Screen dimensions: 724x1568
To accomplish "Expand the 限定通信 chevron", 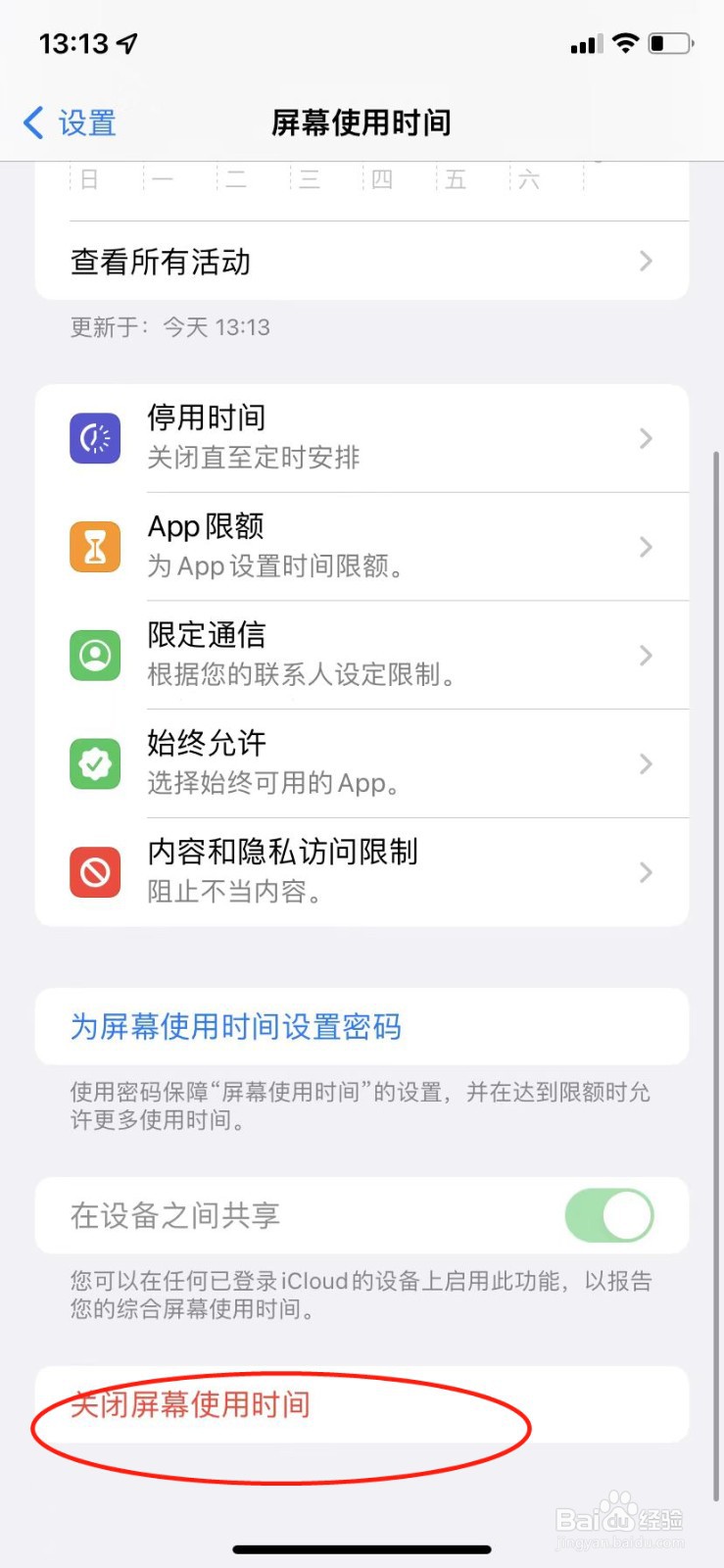I will coord(645,655).
